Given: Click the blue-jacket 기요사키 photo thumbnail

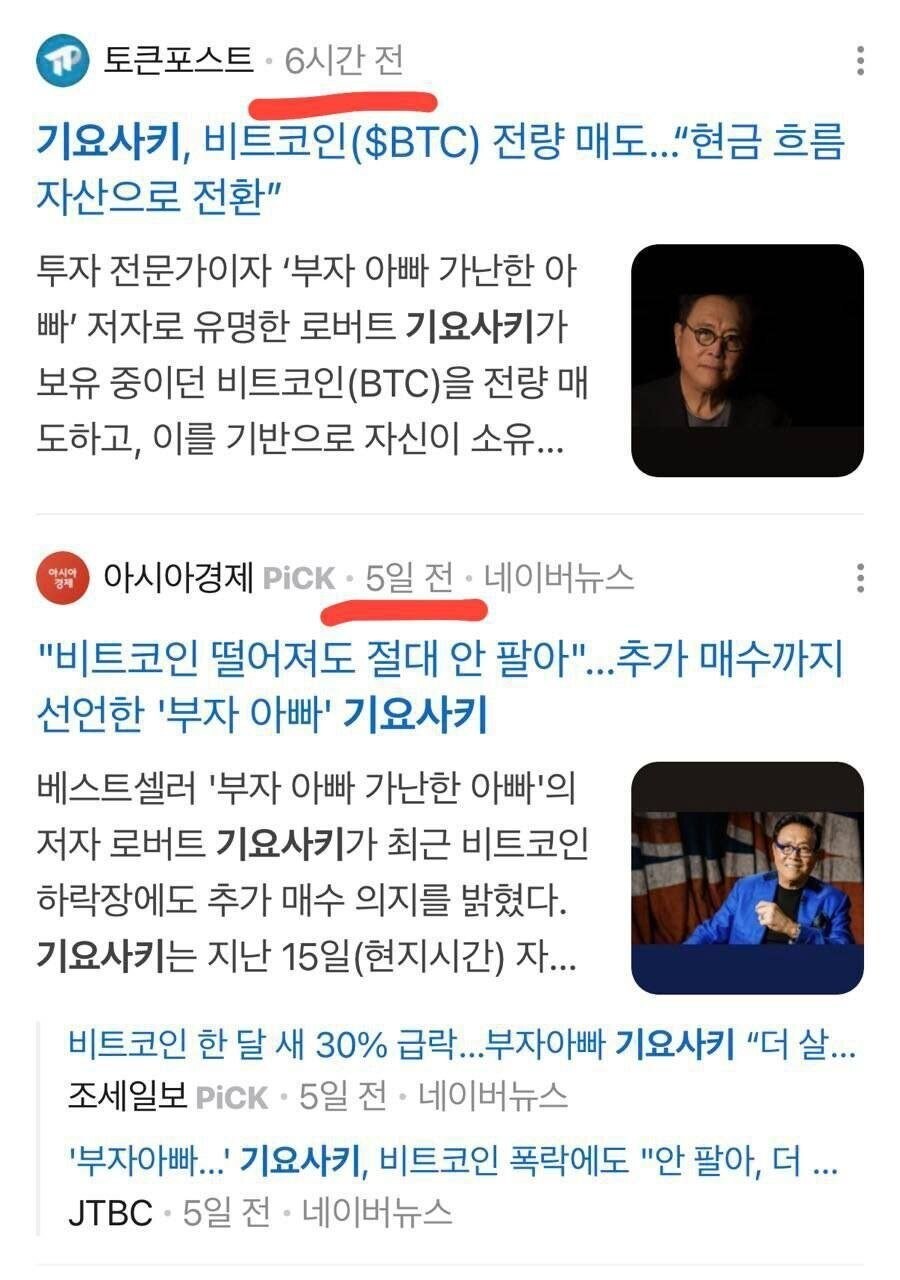Looking at the screenshot, I should (743, 872).
